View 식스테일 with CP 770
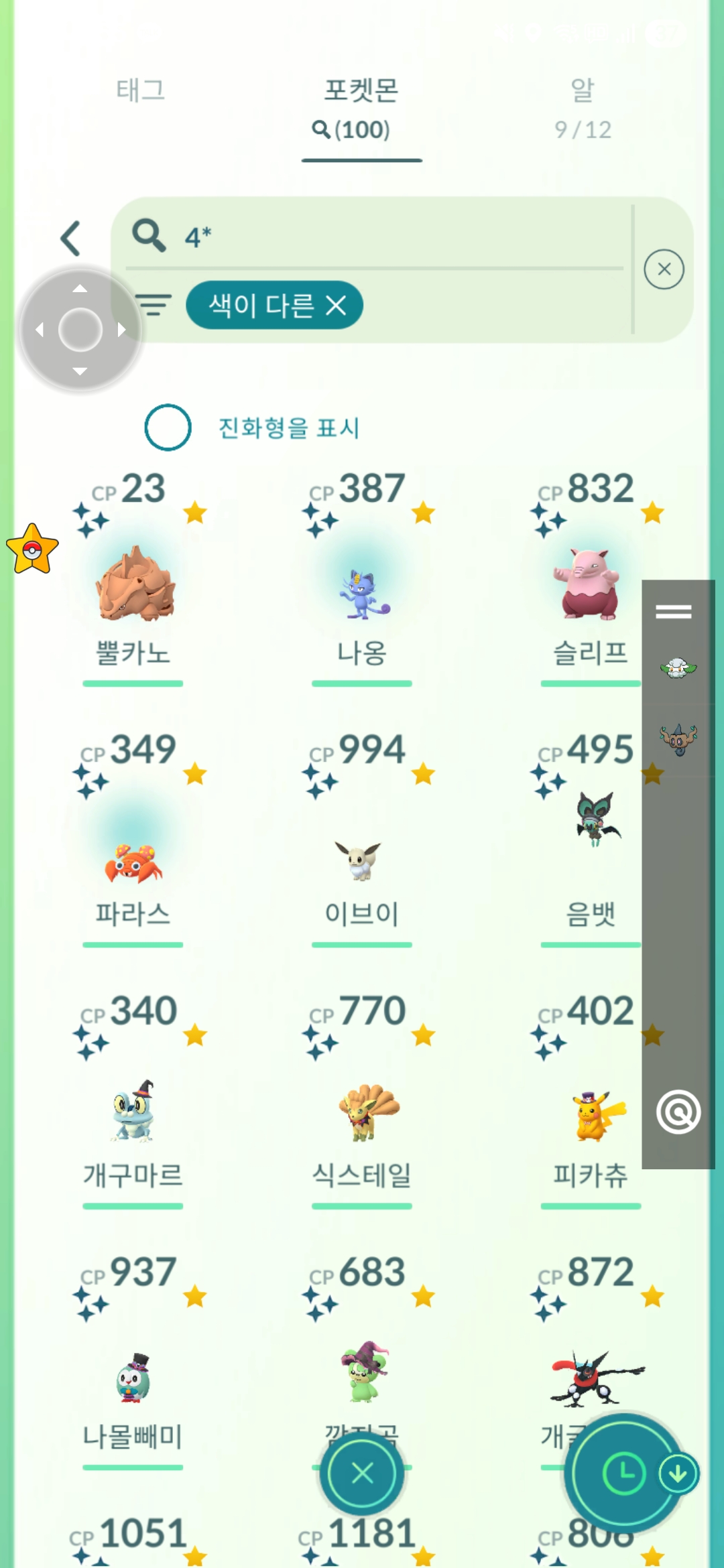 362,1112
